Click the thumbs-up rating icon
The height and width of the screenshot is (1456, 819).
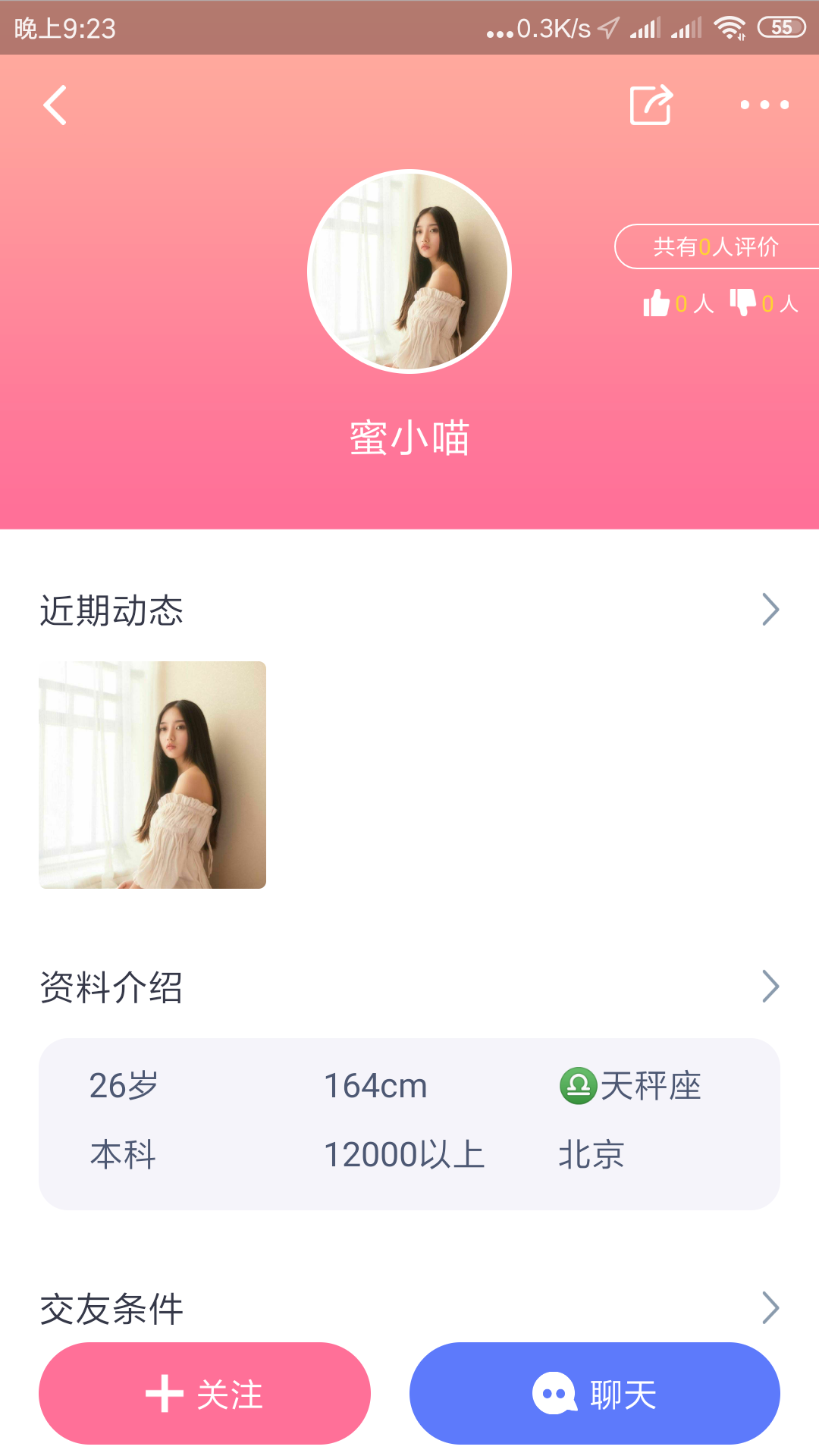click(657, 303)
